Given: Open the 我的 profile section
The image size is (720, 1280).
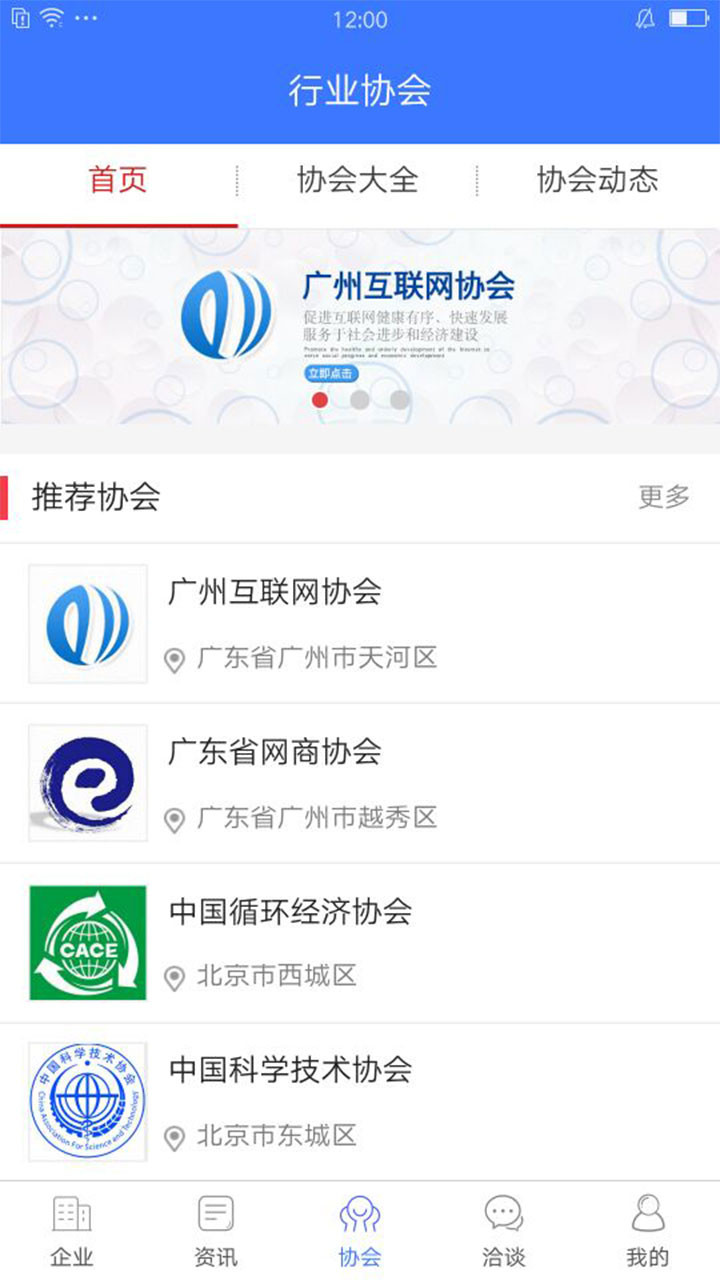Looking at the screenshot, I should (648, 1231).
